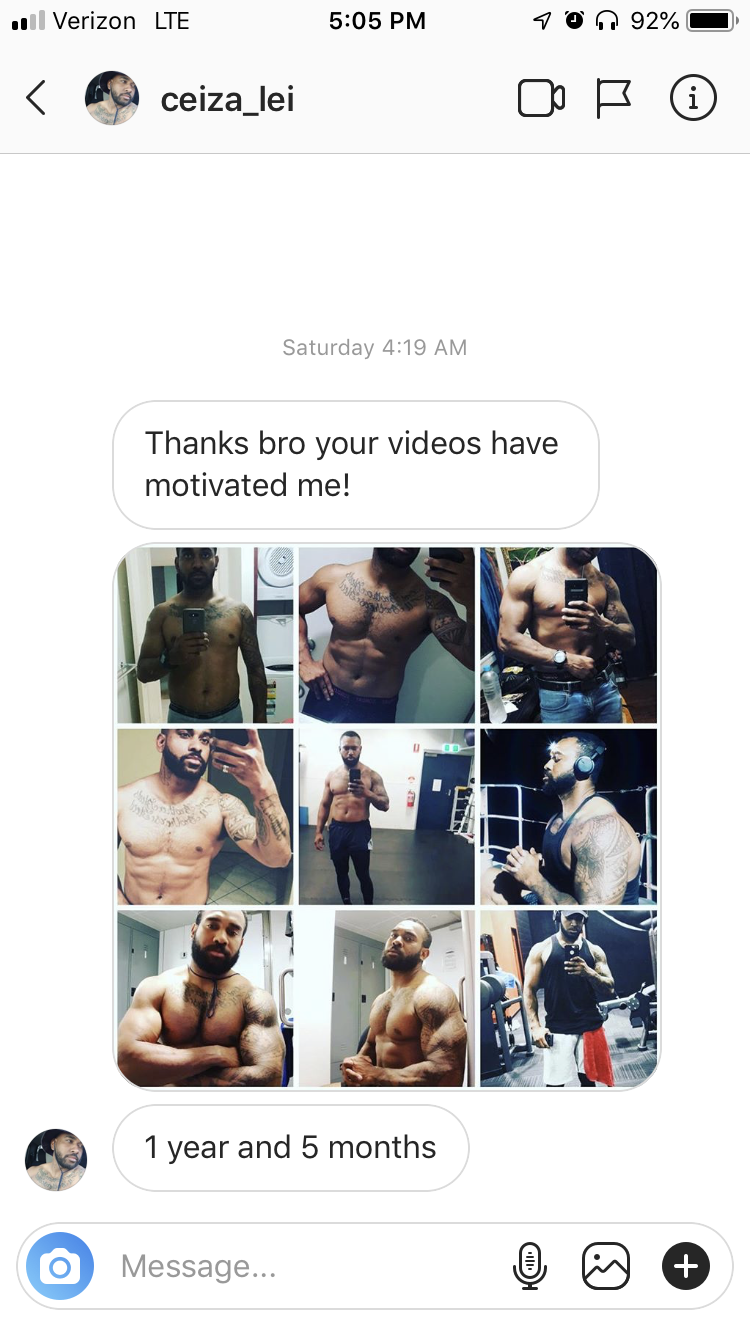Go back to the inbox
This screenshot has height=1334, width=750.
click(x=36, y=98)
